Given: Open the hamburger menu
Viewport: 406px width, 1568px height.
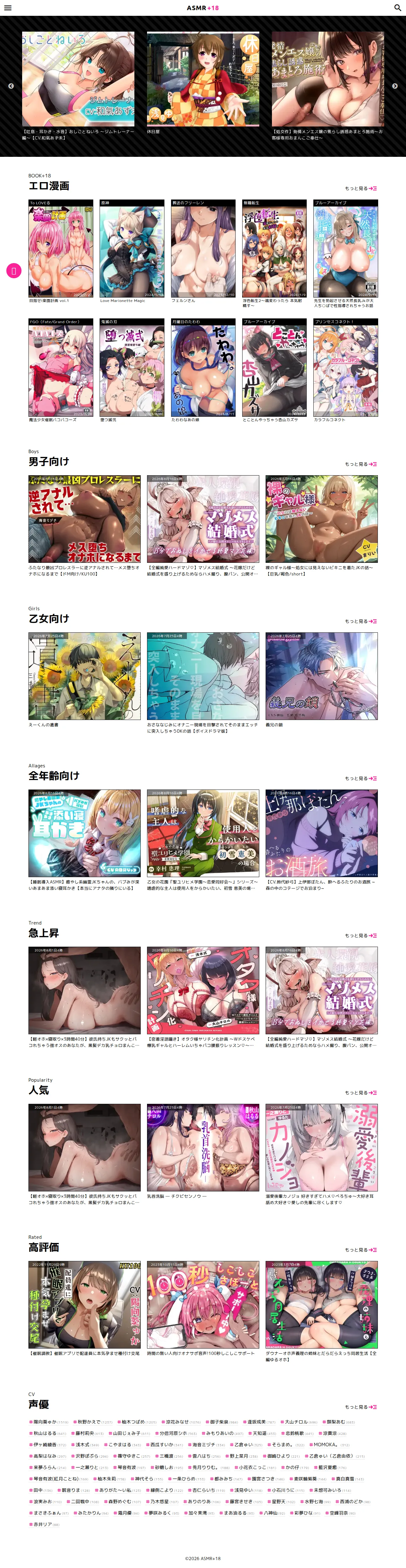Looking at the screenshot, I should [x=8, y=8].
